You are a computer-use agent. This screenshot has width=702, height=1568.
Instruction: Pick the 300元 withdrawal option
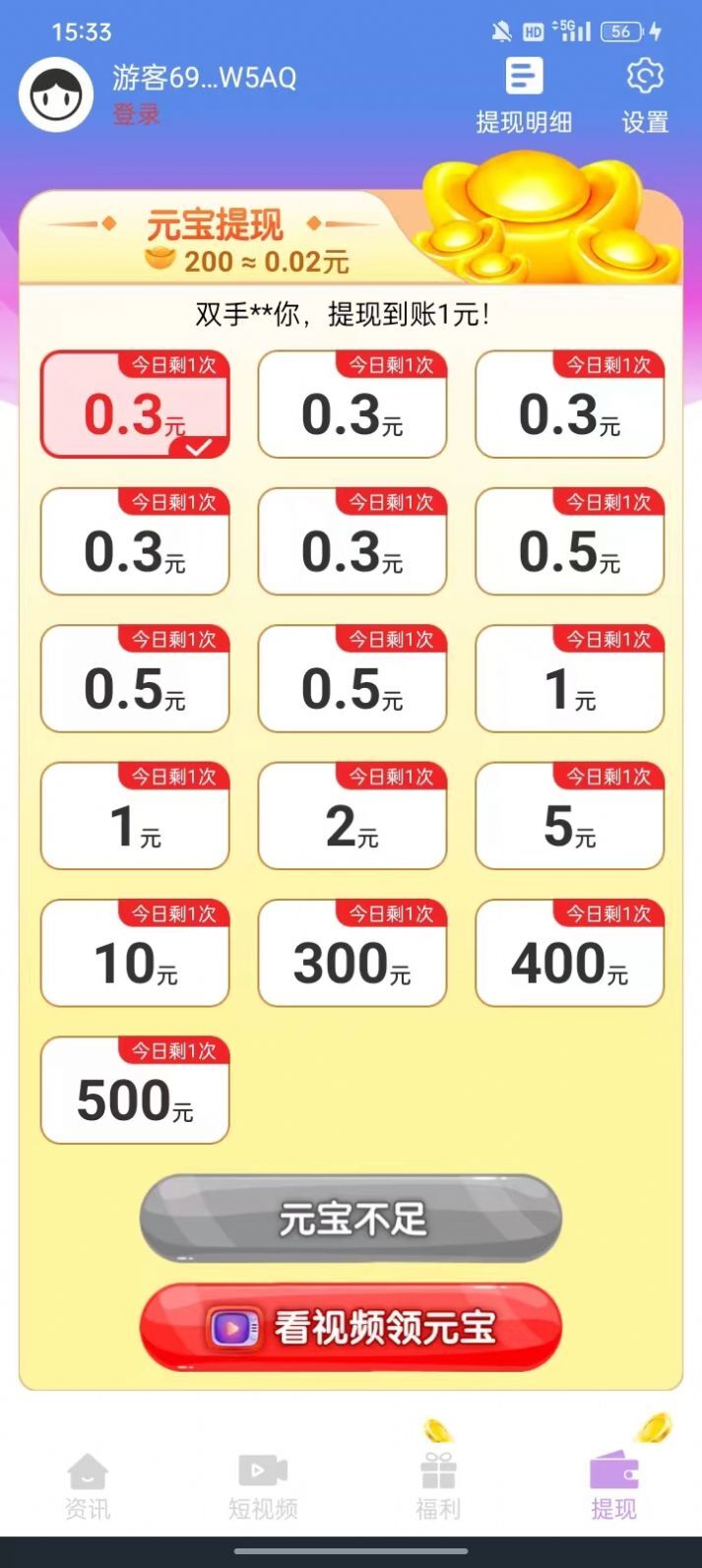pos(351,953)
